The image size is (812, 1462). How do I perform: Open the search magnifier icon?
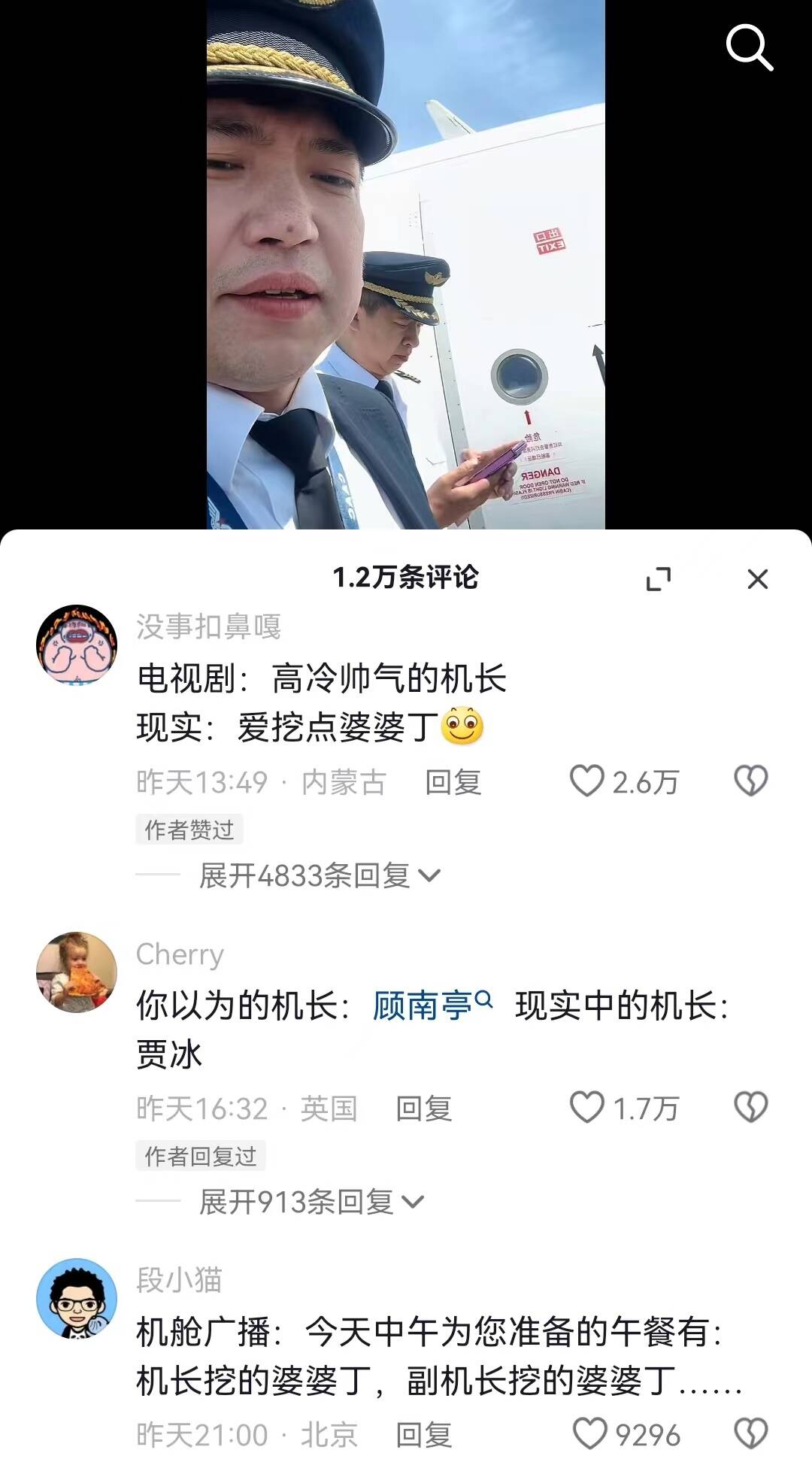[749, 47]
